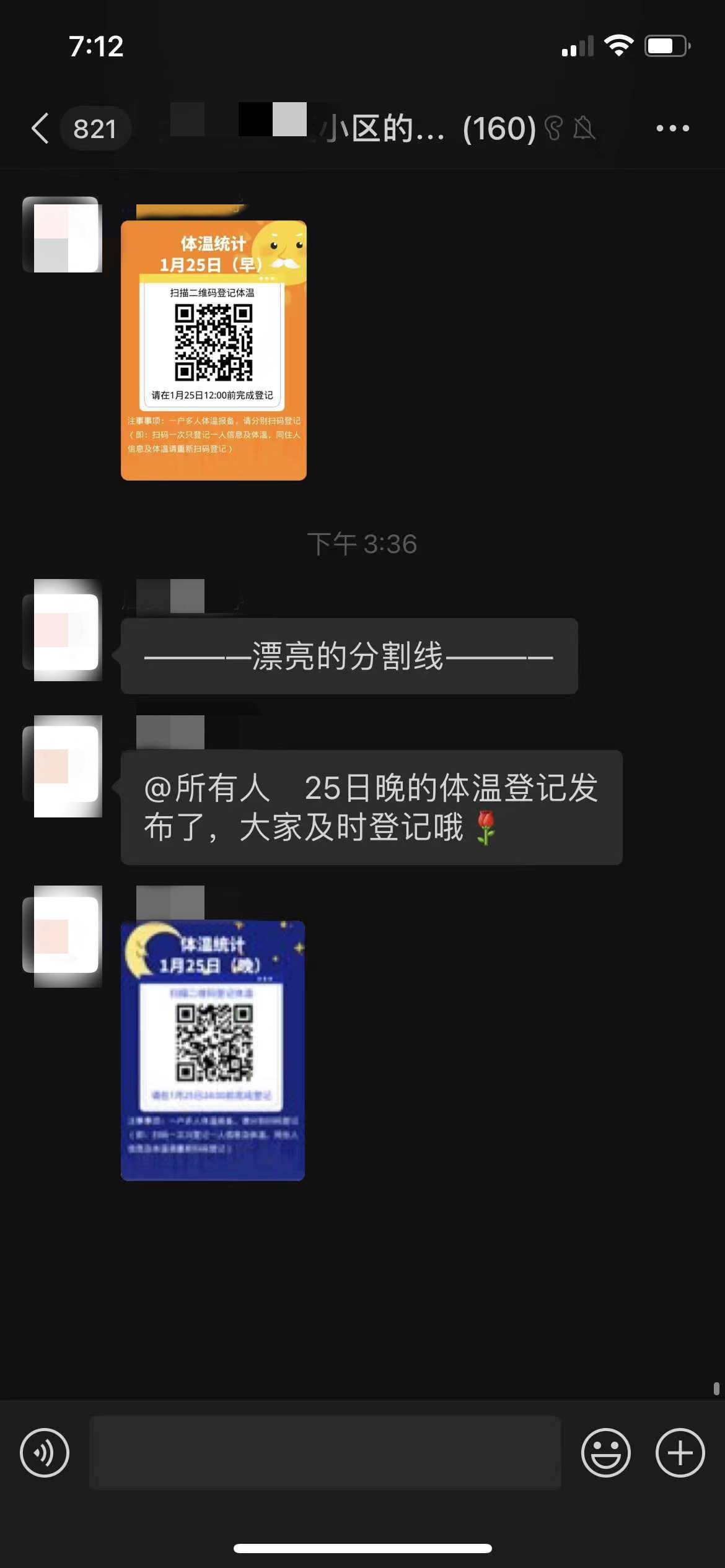725x1568 pixels.
Task: Open the group chat overflow menu
Action: click(x=672, y=128)
